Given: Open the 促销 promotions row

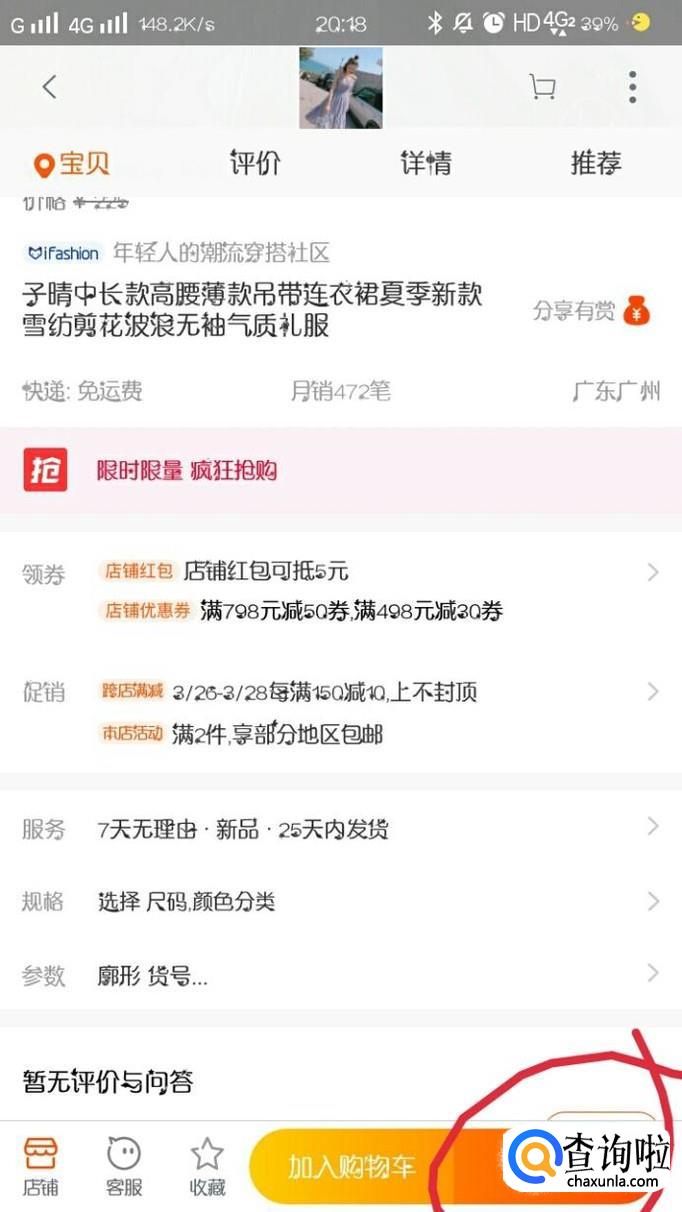Looking at the screenshot, I should click(340, 712).
